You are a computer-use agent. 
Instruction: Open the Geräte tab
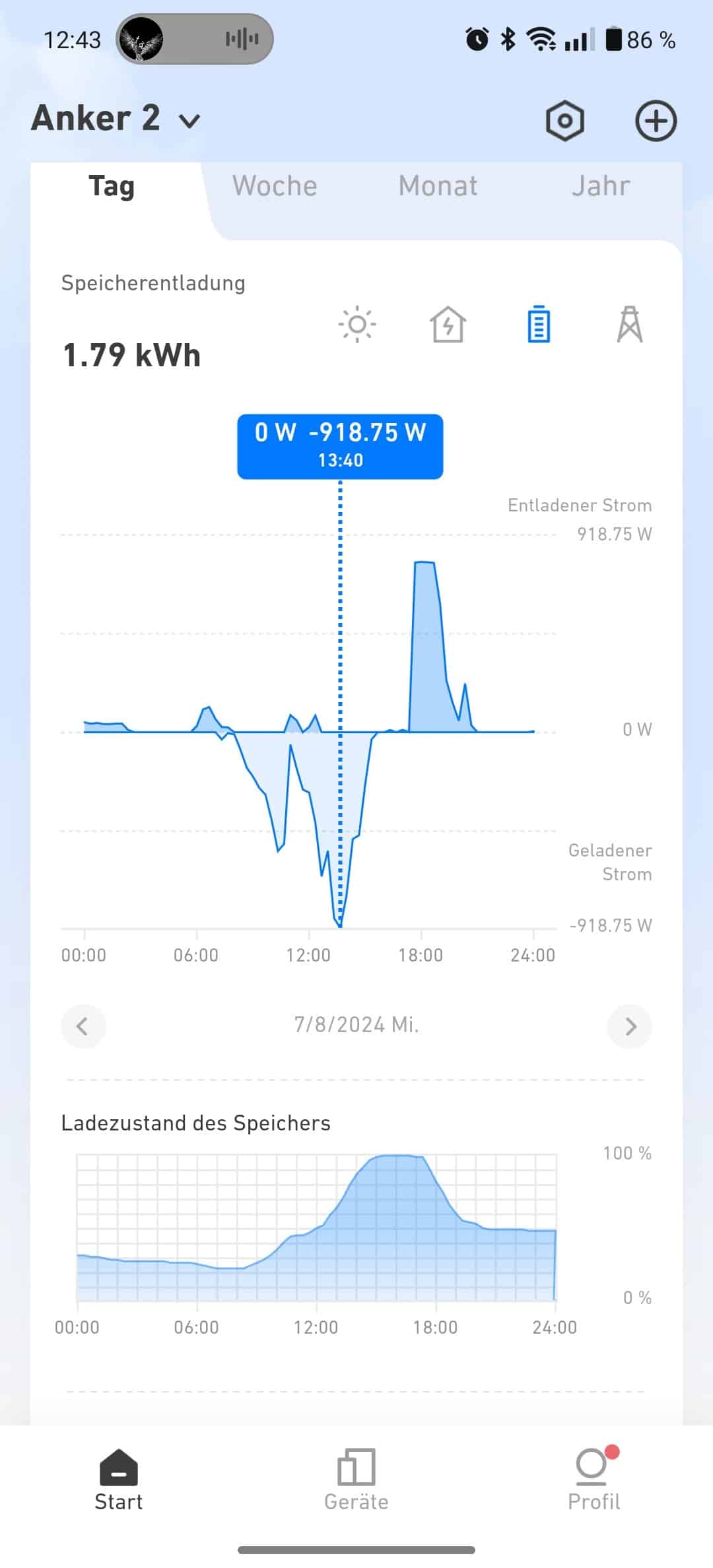pyautogui.click(x=356, y=1480)
